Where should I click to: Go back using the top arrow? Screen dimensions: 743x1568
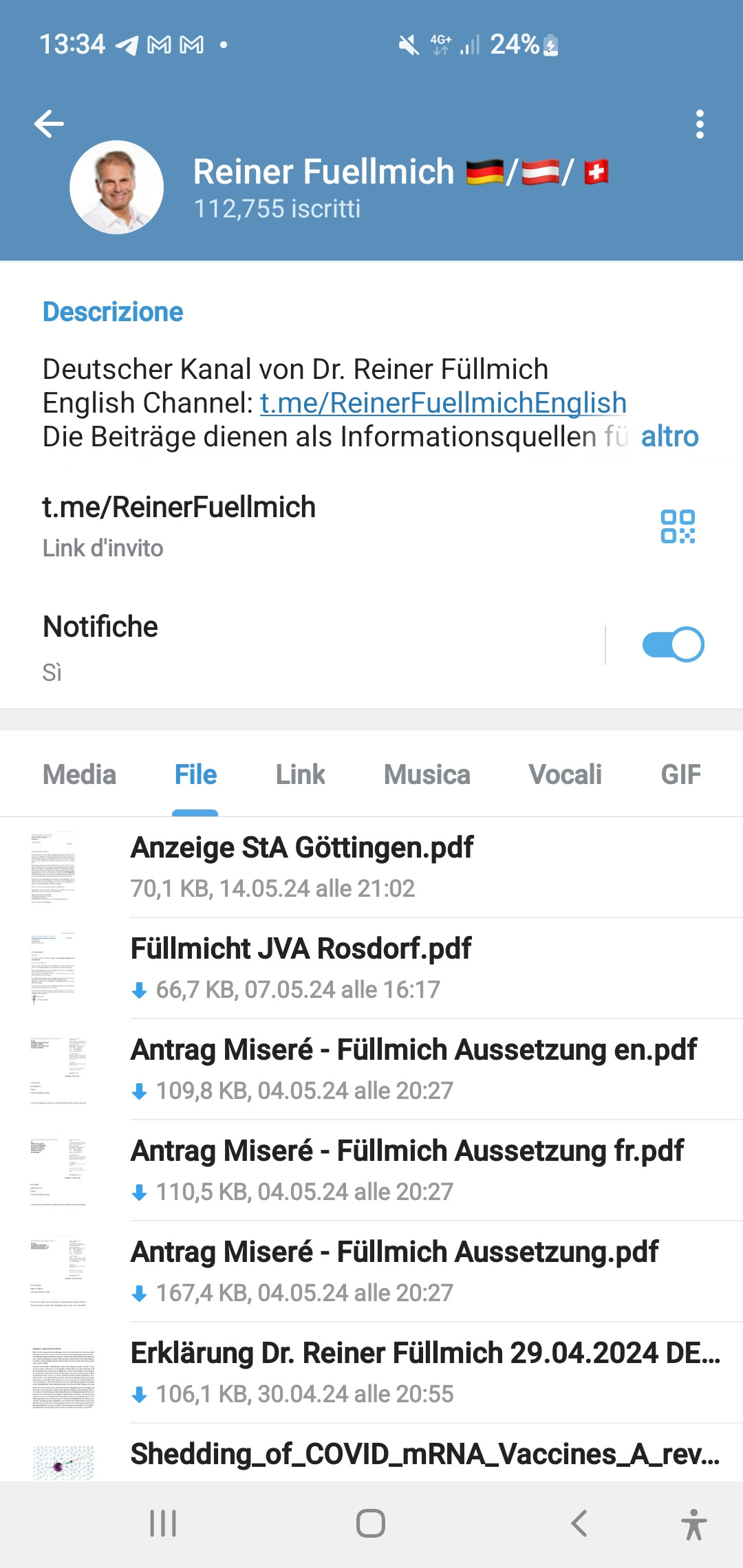coord(49,124)
